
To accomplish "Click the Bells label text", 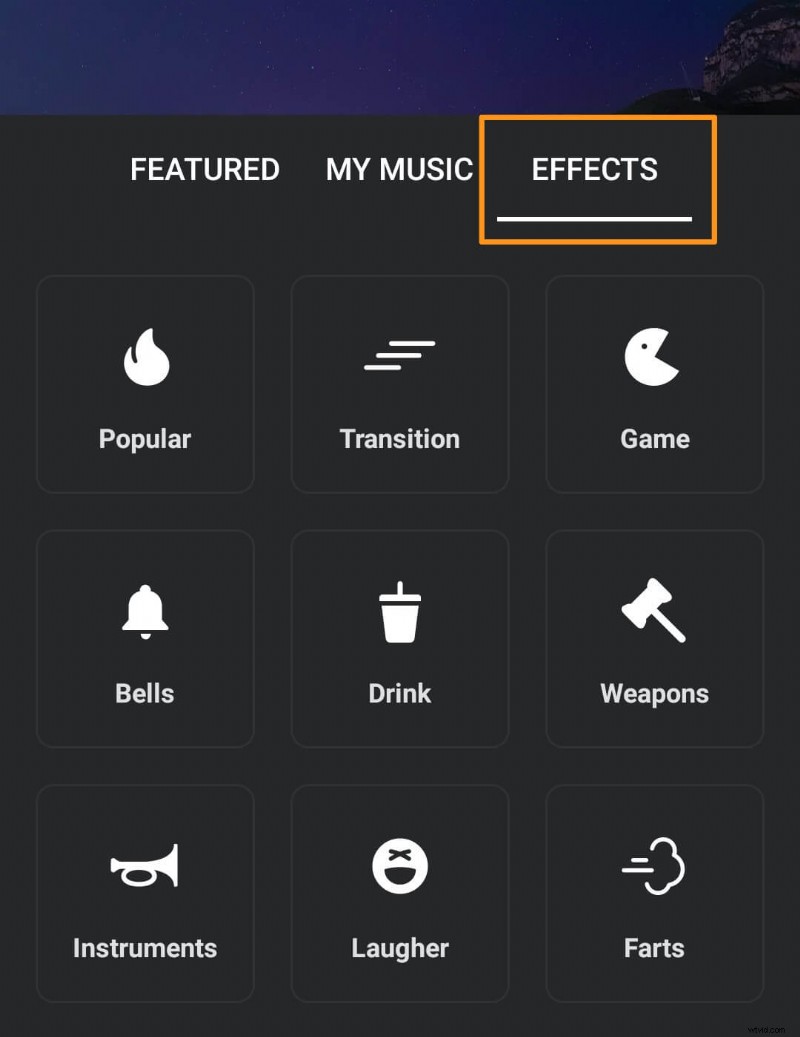I will [145, 693].
